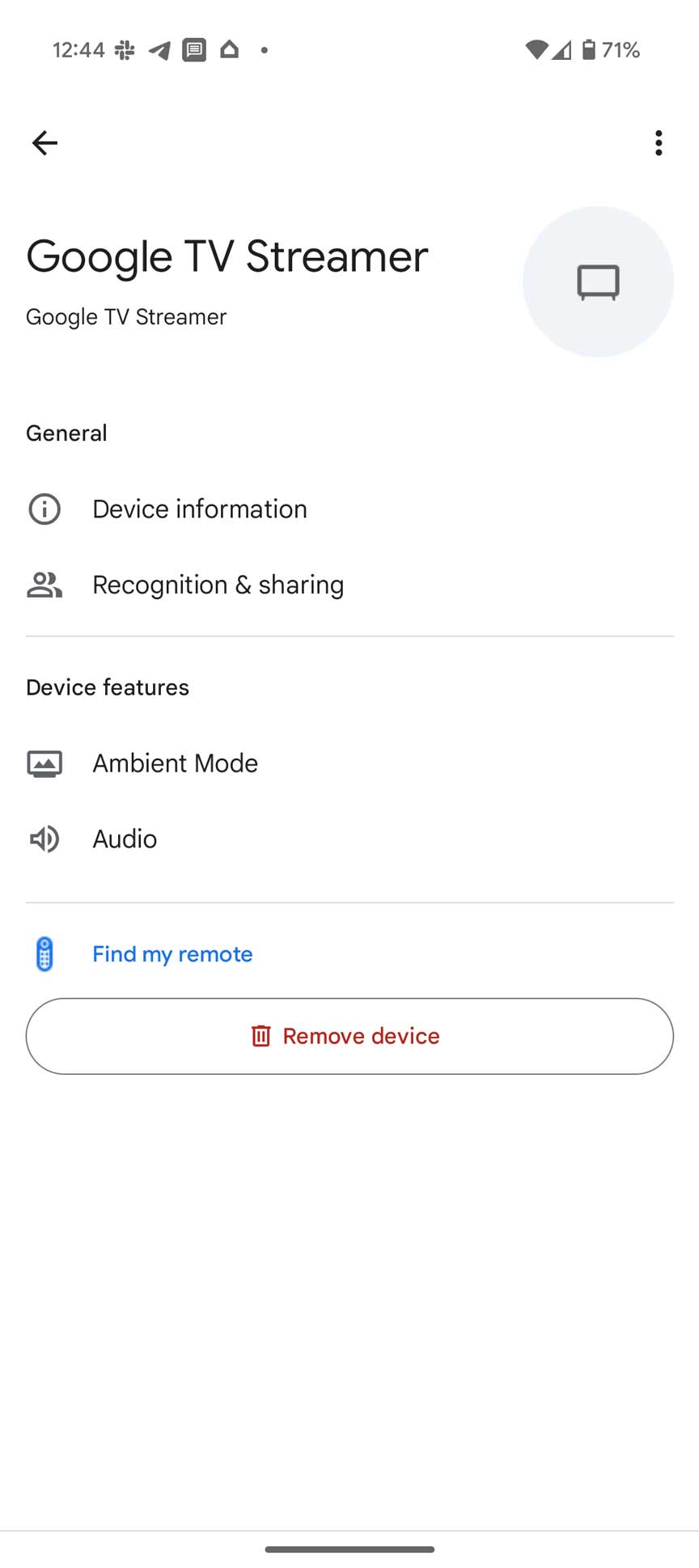Open Device information settings
The width and height of the screenshot is (699, 1568).
[x=199, y=509]
